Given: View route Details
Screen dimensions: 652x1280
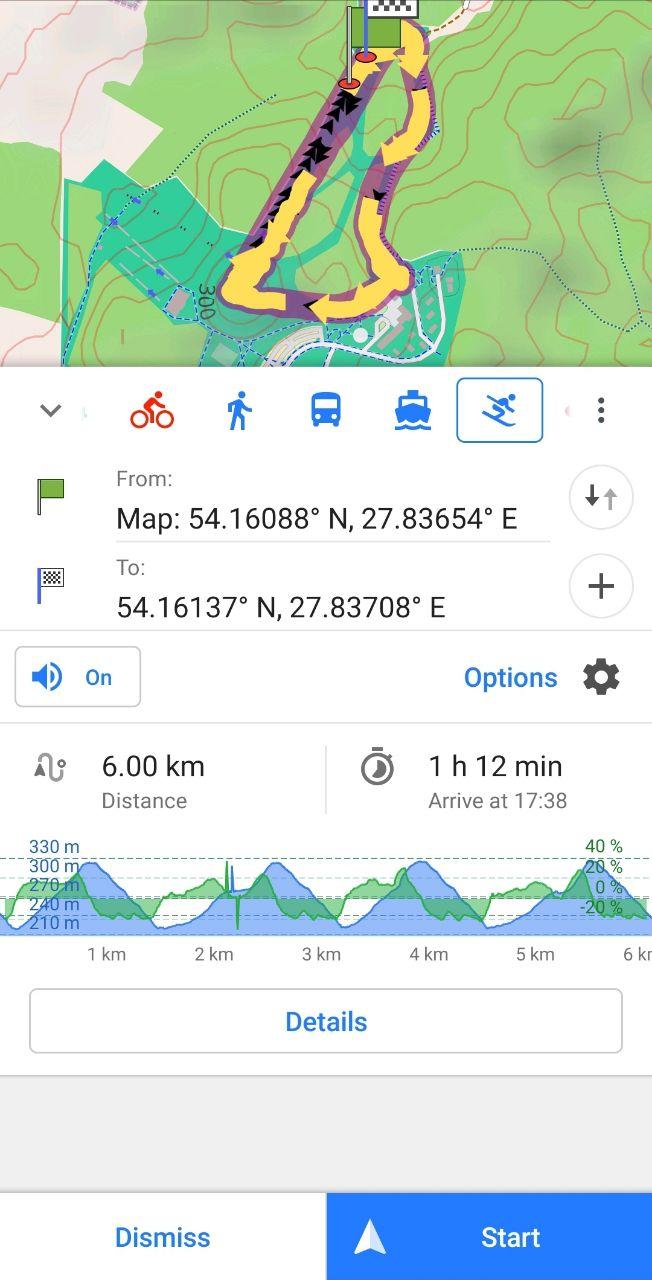Looking at the screenshot, I should (326, 1021).
